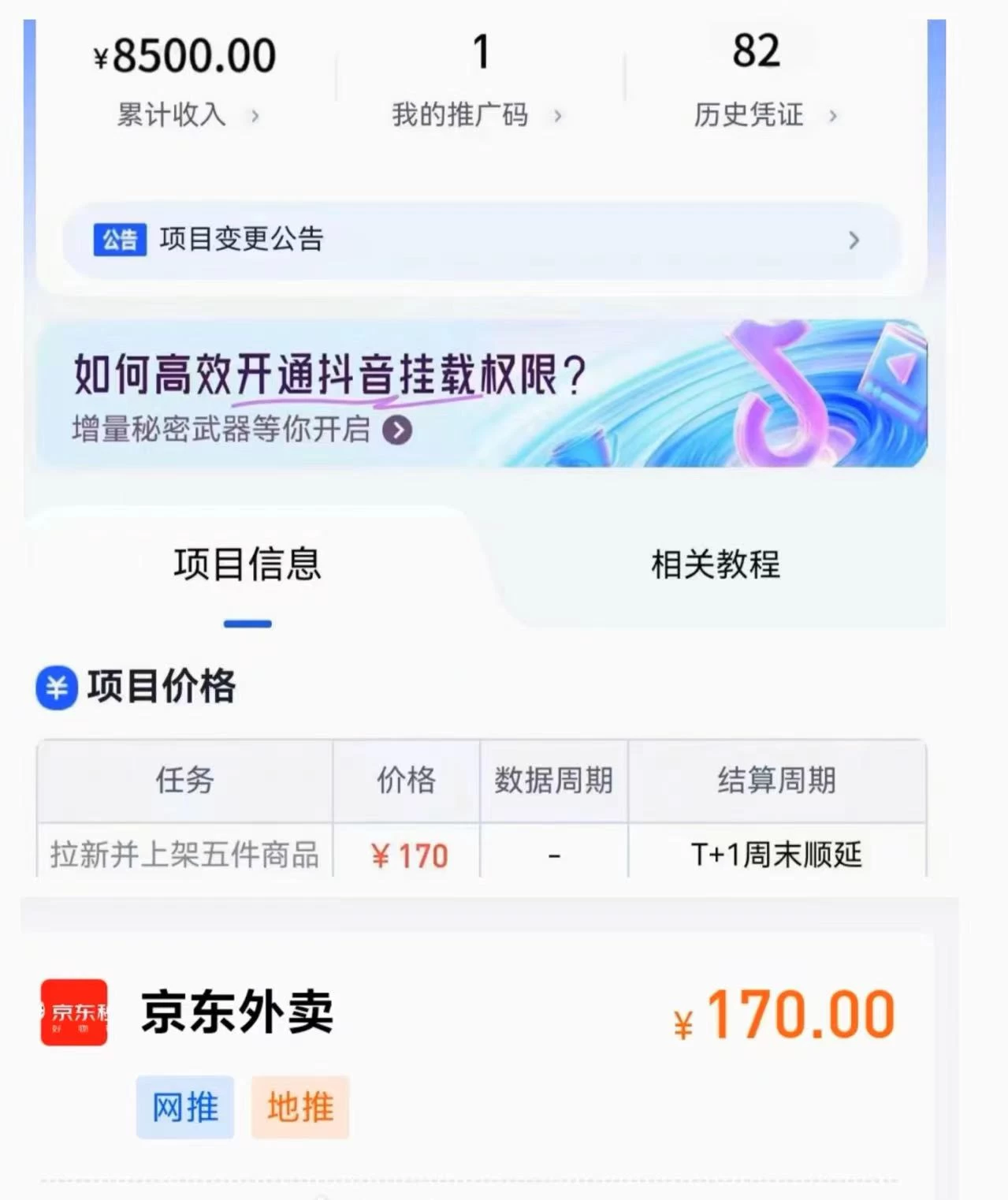Select the 网推 tag
Screen dimensions: 1008x1200
click(184, 1107)
